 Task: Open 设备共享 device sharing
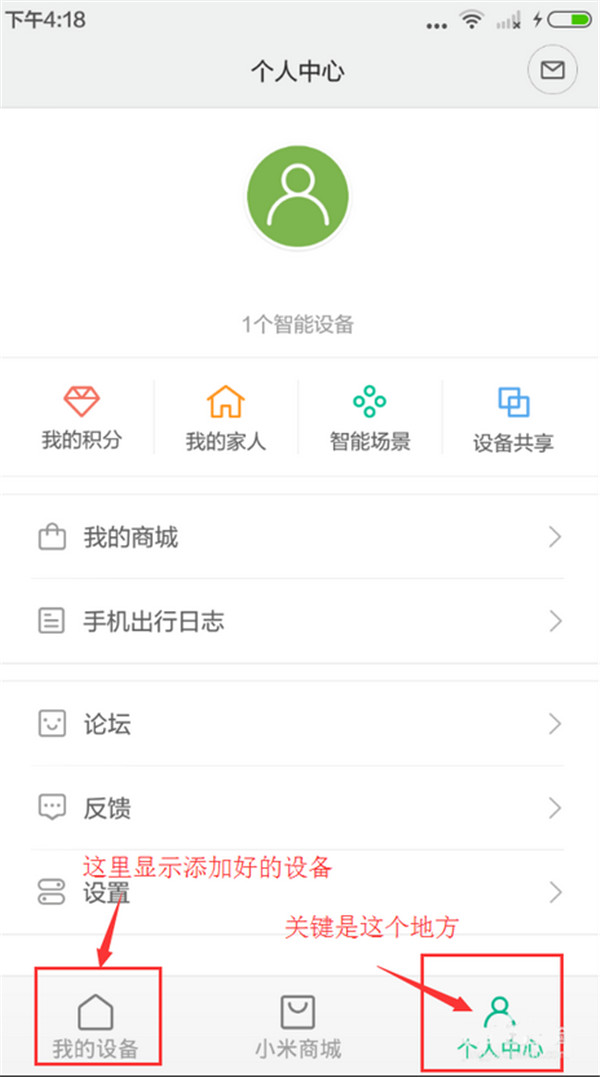(514, 417)
